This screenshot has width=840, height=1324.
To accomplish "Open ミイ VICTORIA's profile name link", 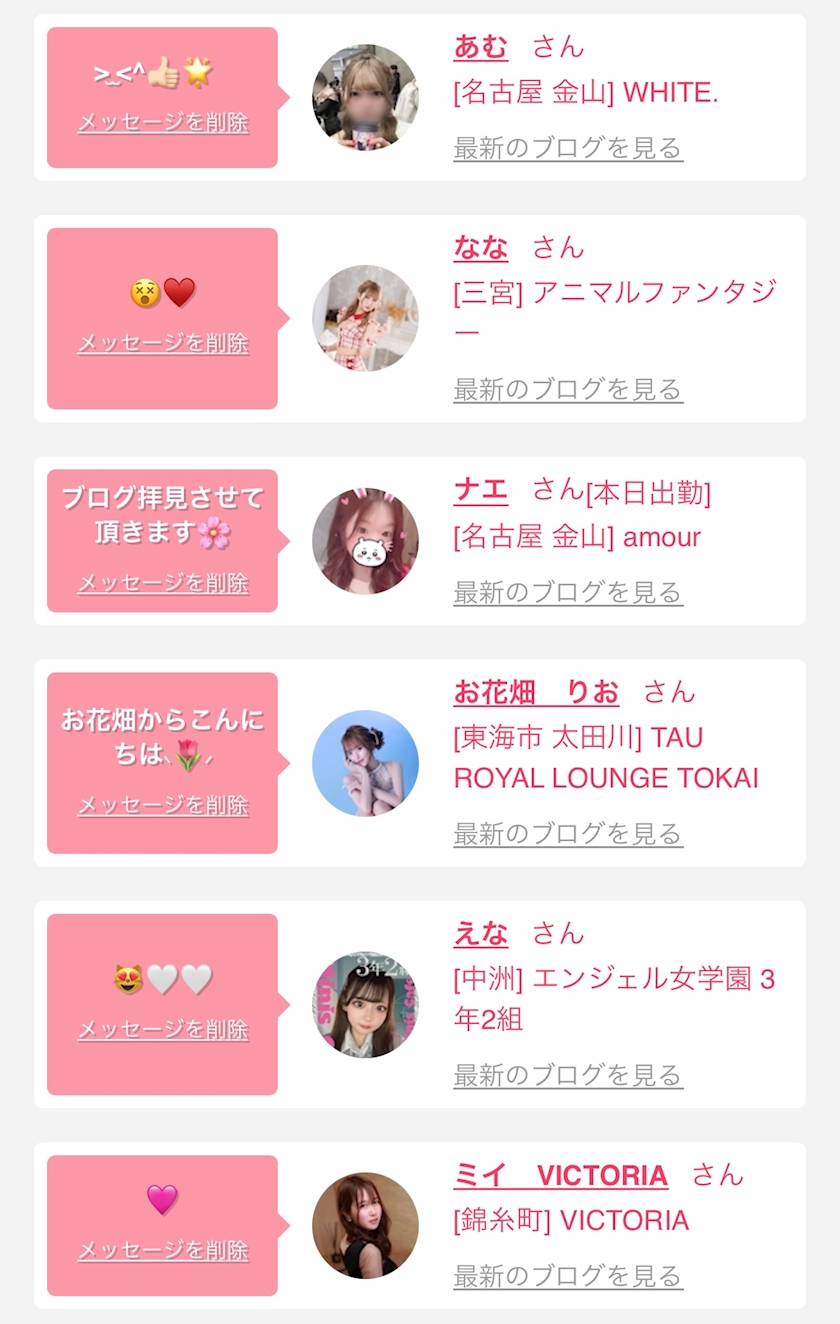I will pos(560,1175).
